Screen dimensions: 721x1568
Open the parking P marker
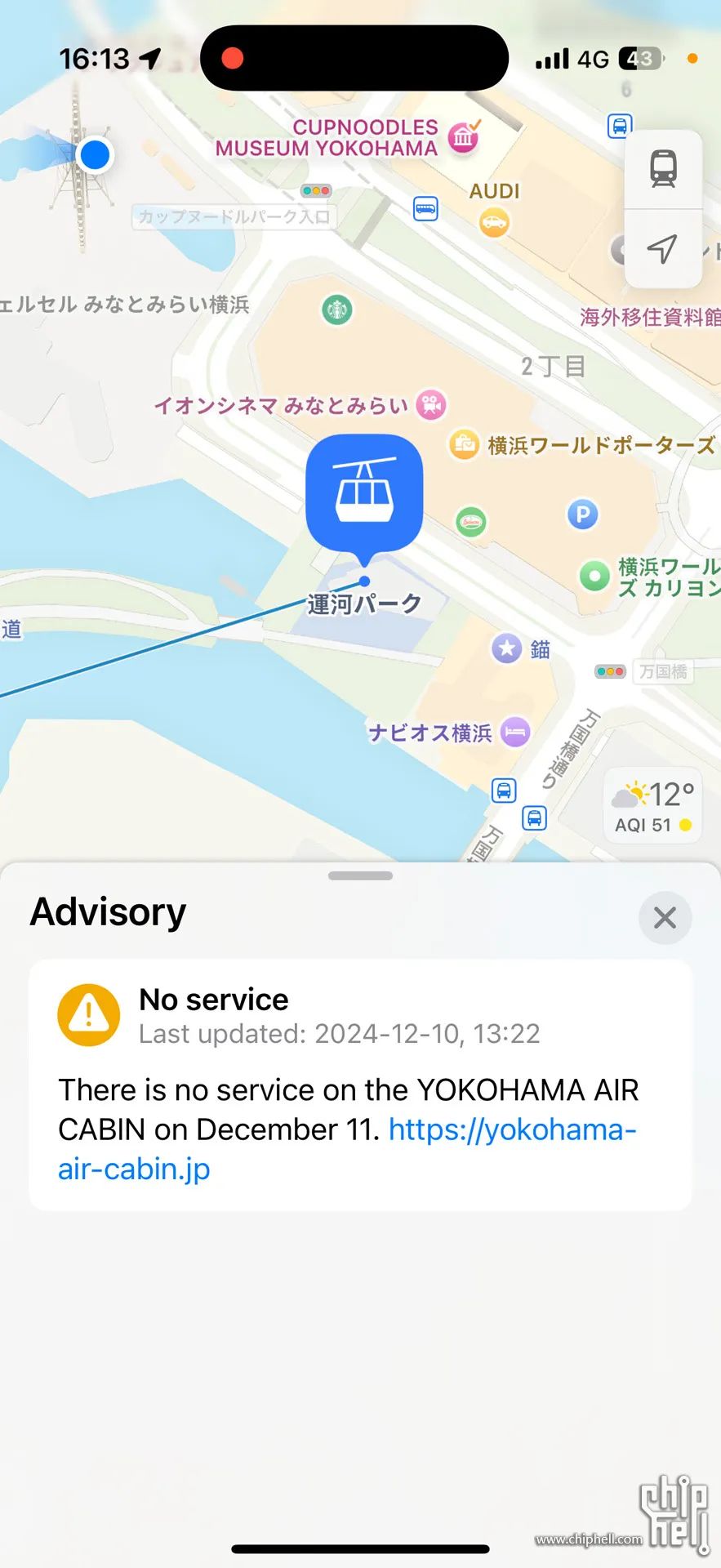pyautogui.click(x=582, y=514)
